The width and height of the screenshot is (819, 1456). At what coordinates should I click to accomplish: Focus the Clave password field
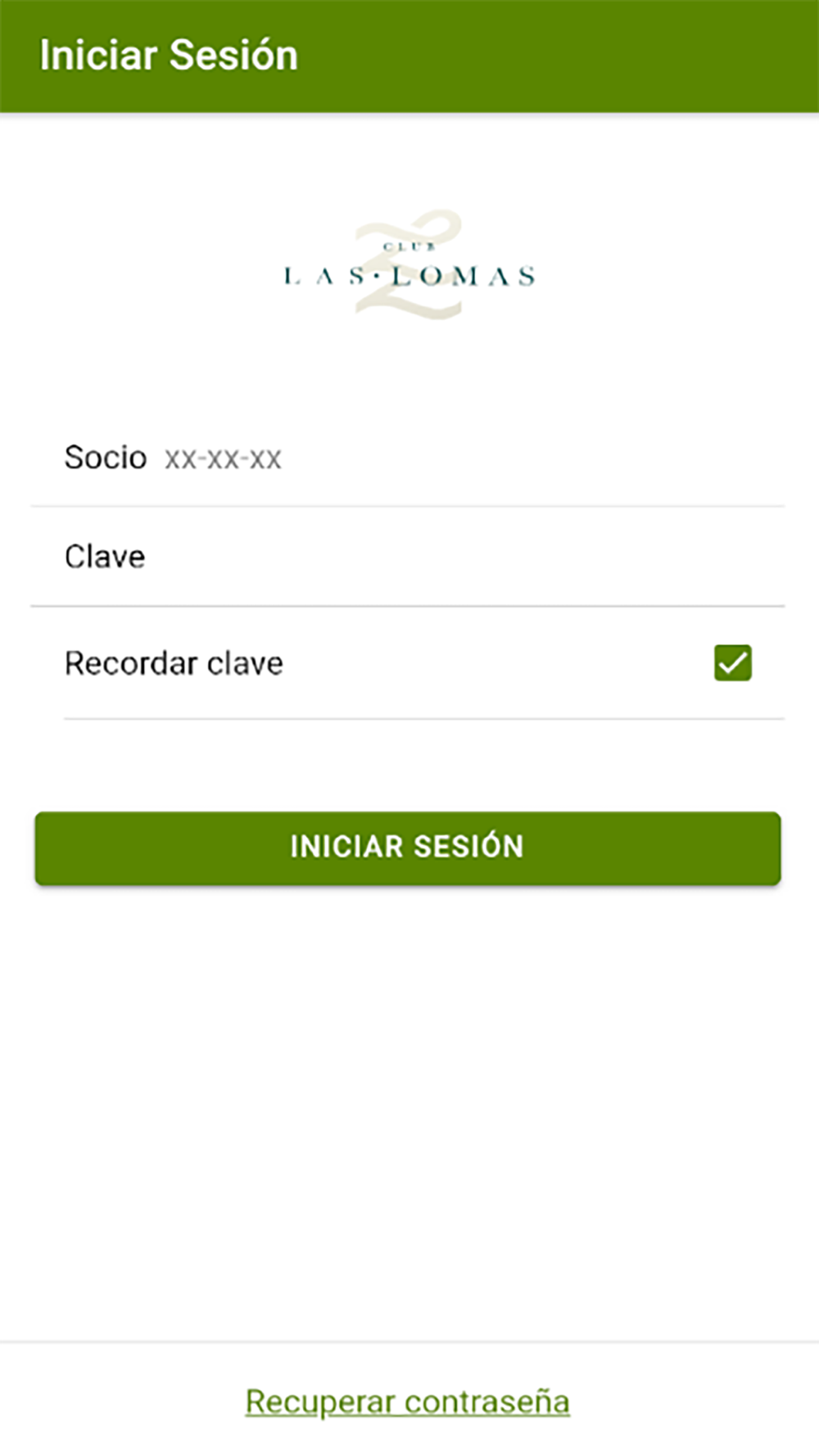tap(408, 557)
